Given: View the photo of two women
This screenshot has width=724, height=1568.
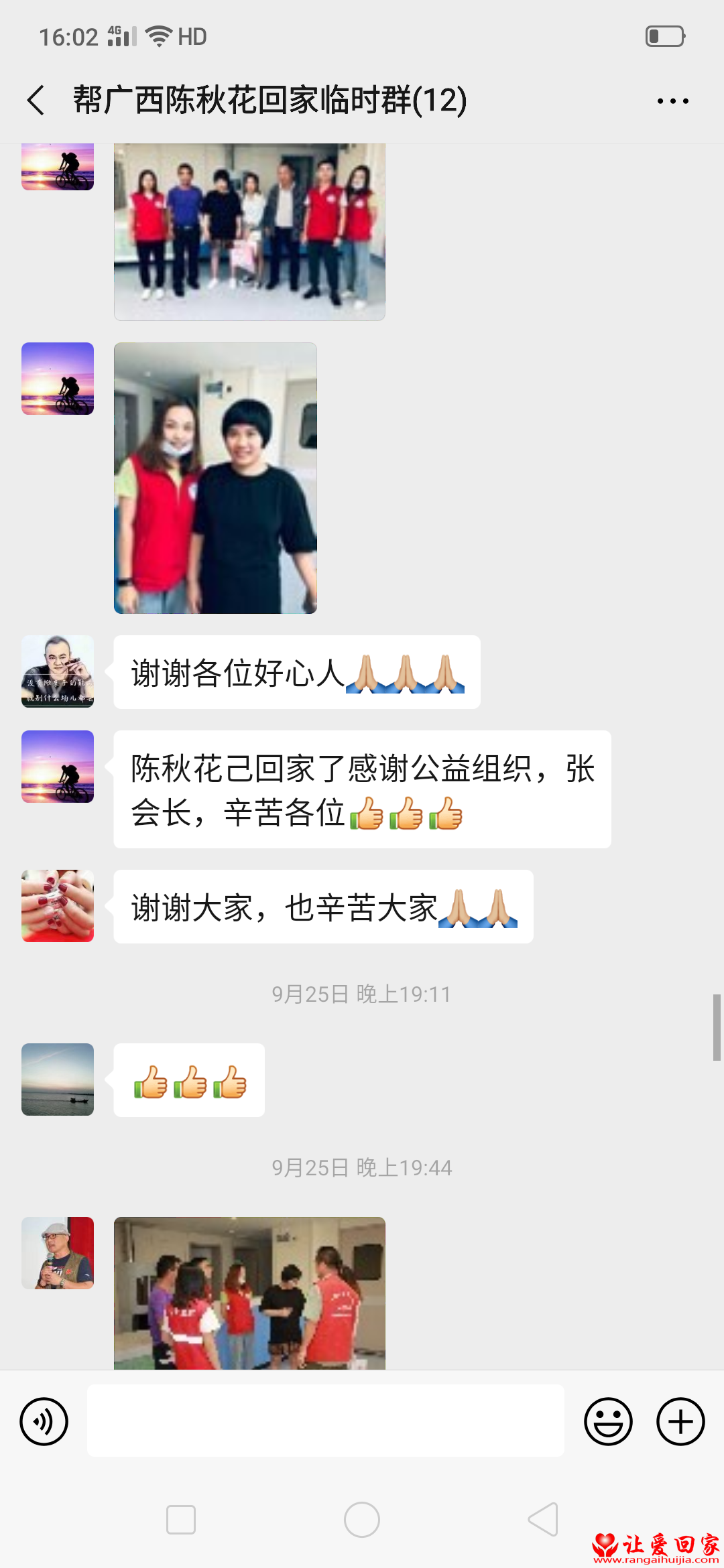Looking at the screenshot, I should (x=215, y=478).
